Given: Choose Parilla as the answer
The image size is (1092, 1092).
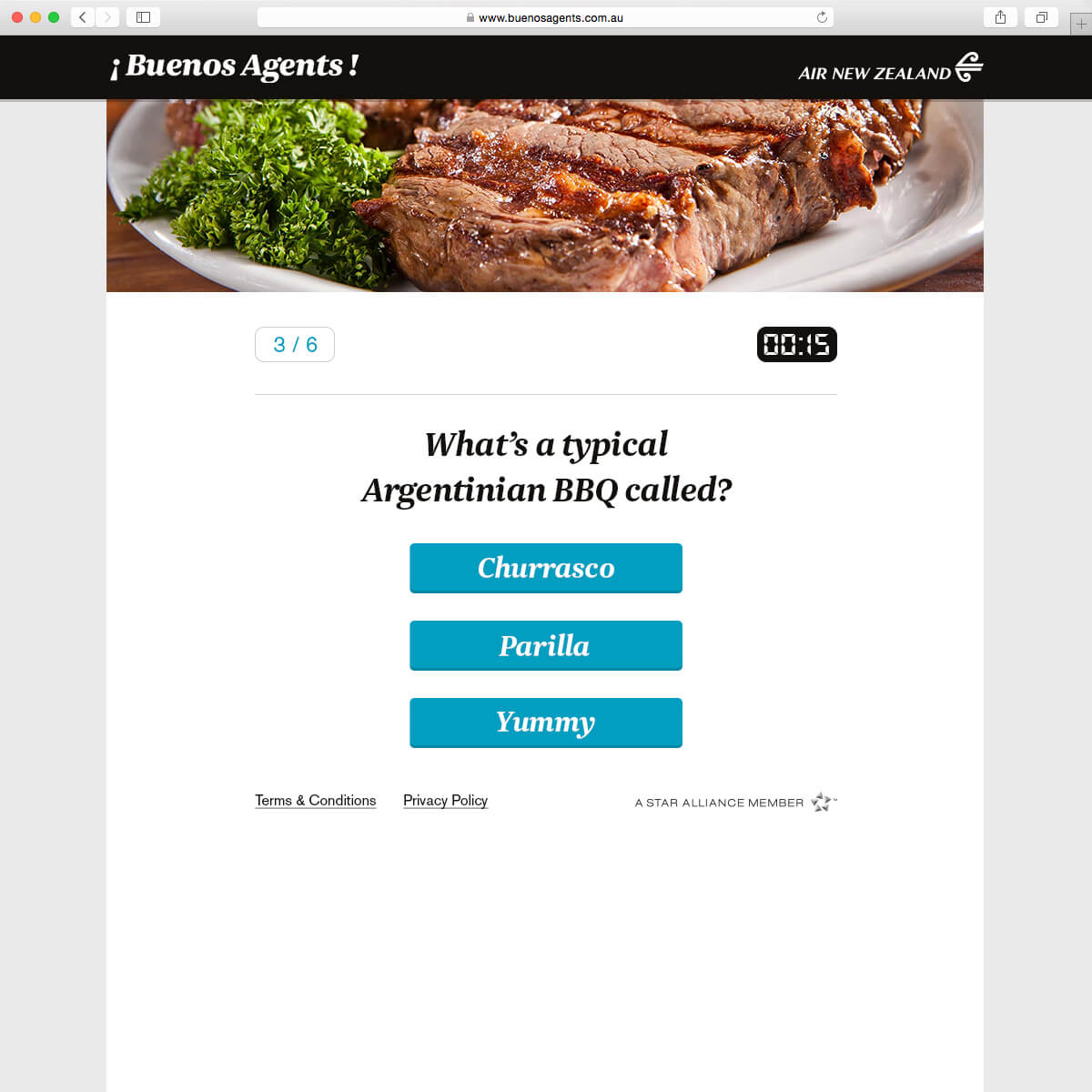Looking at the screenshot, I should (546, 645).
